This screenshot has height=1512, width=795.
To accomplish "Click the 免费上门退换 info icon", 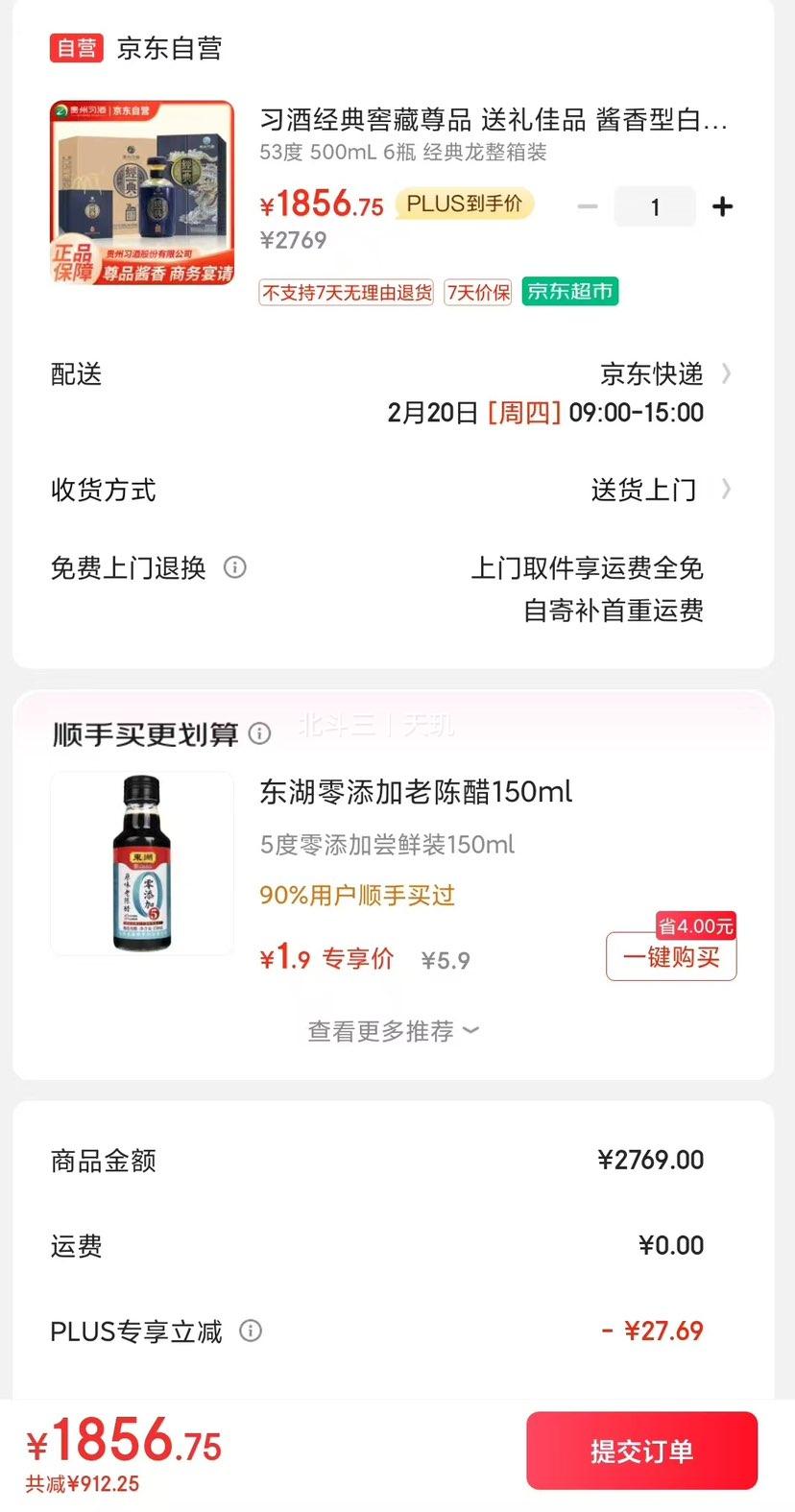I will pos(234,567).
